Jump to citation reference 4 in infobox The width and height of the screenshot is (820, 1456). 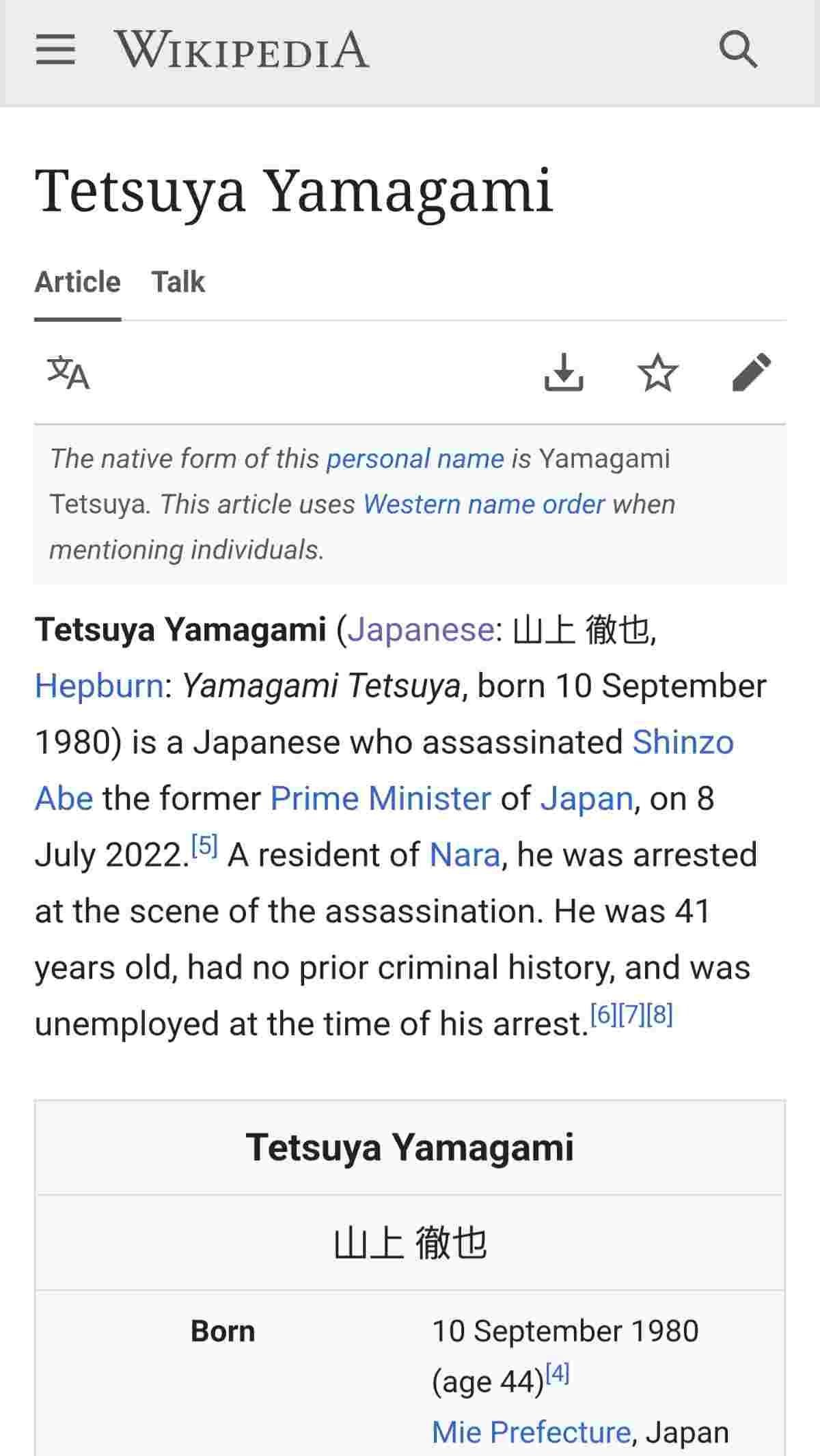pos(558,1373)
